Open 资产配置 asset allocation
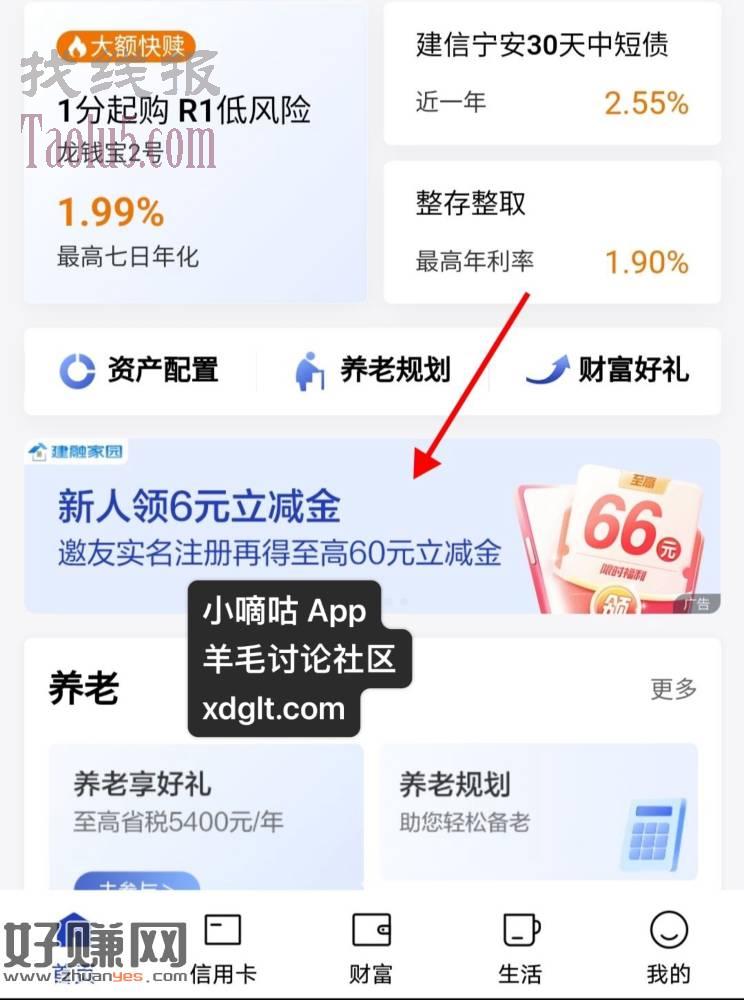 click(140, 371)
